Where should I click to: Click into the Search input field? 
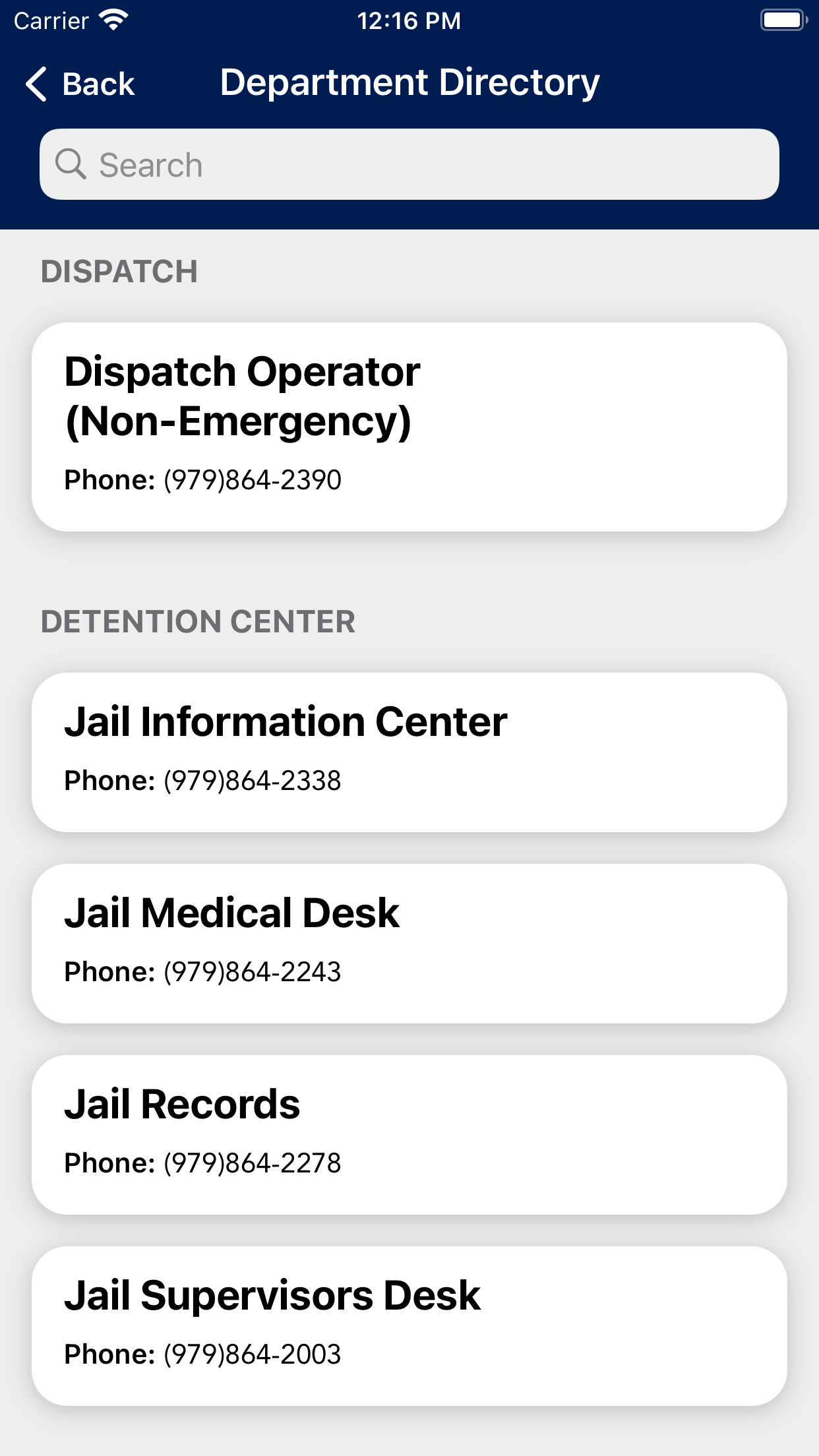[409, 164]
